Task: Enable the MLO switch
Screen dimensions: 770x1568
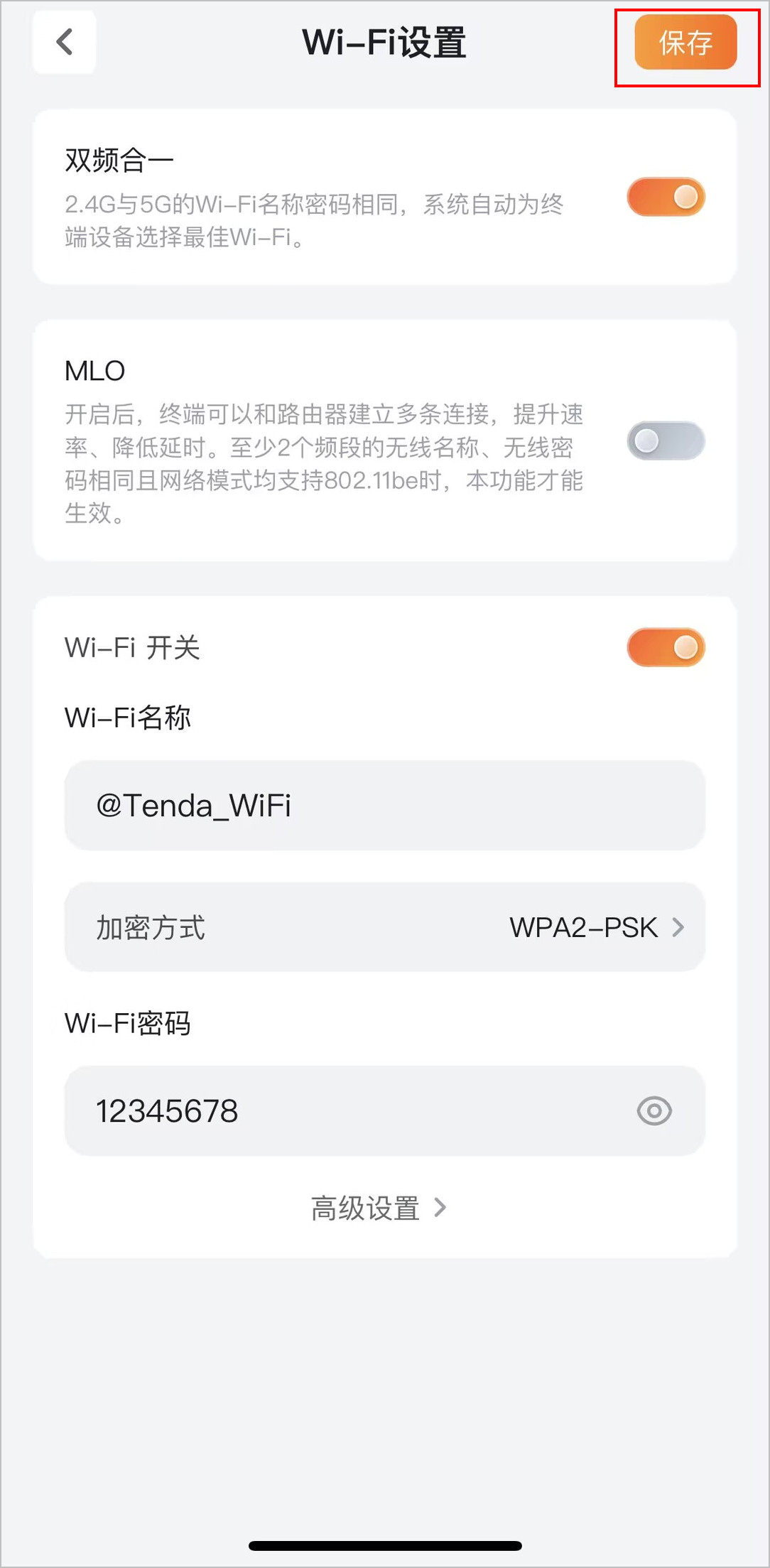Action: [x=666, y=441]
